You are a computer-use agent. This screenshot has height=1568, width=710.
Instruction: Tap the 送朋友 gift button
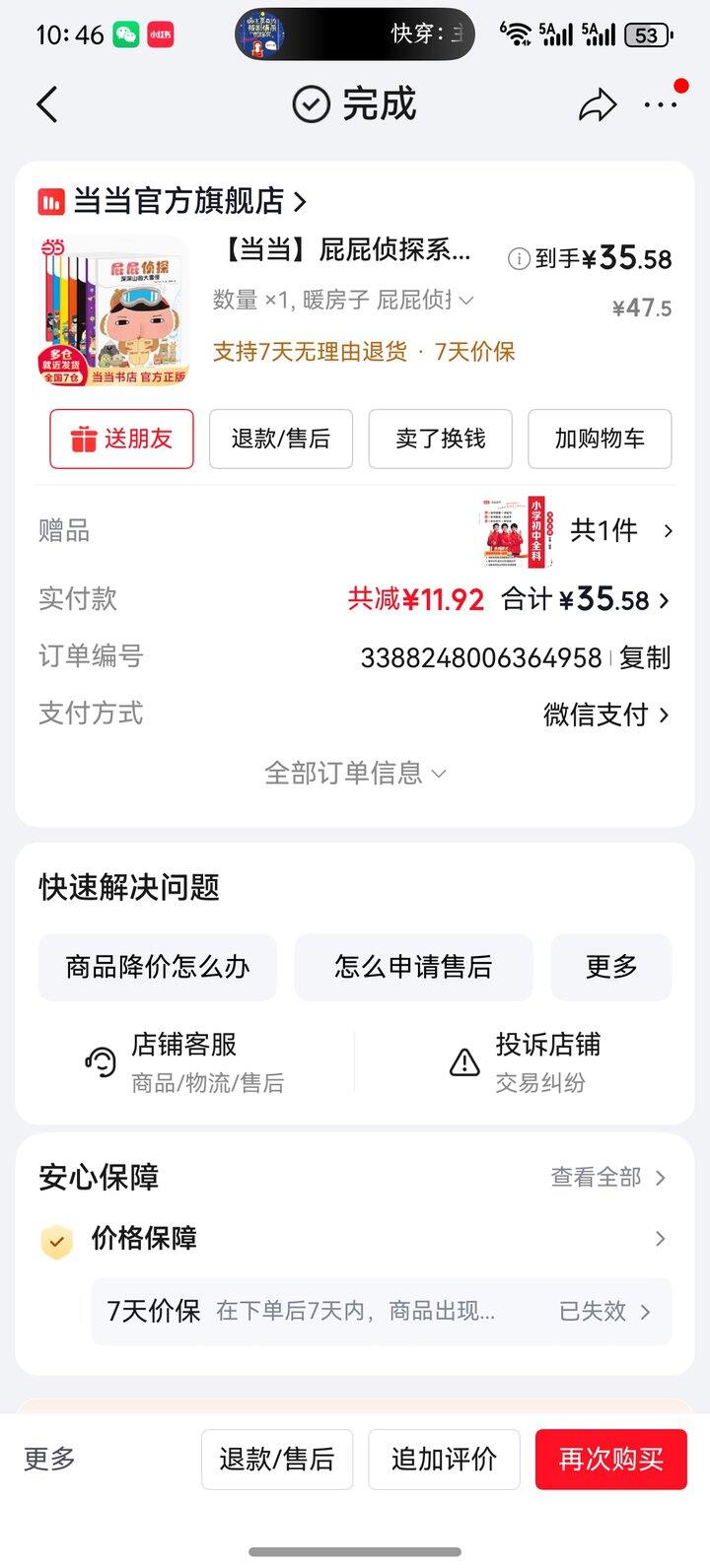click(121, 439)
